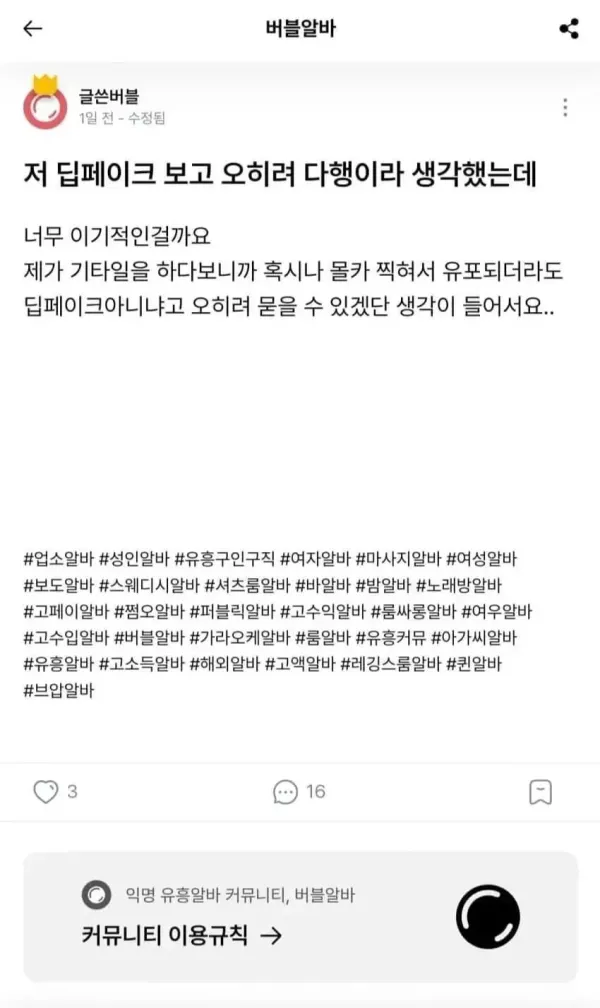This screenshot has width=600, height=1008.
Task: Open the 16 comments
Action: (299, 792)
